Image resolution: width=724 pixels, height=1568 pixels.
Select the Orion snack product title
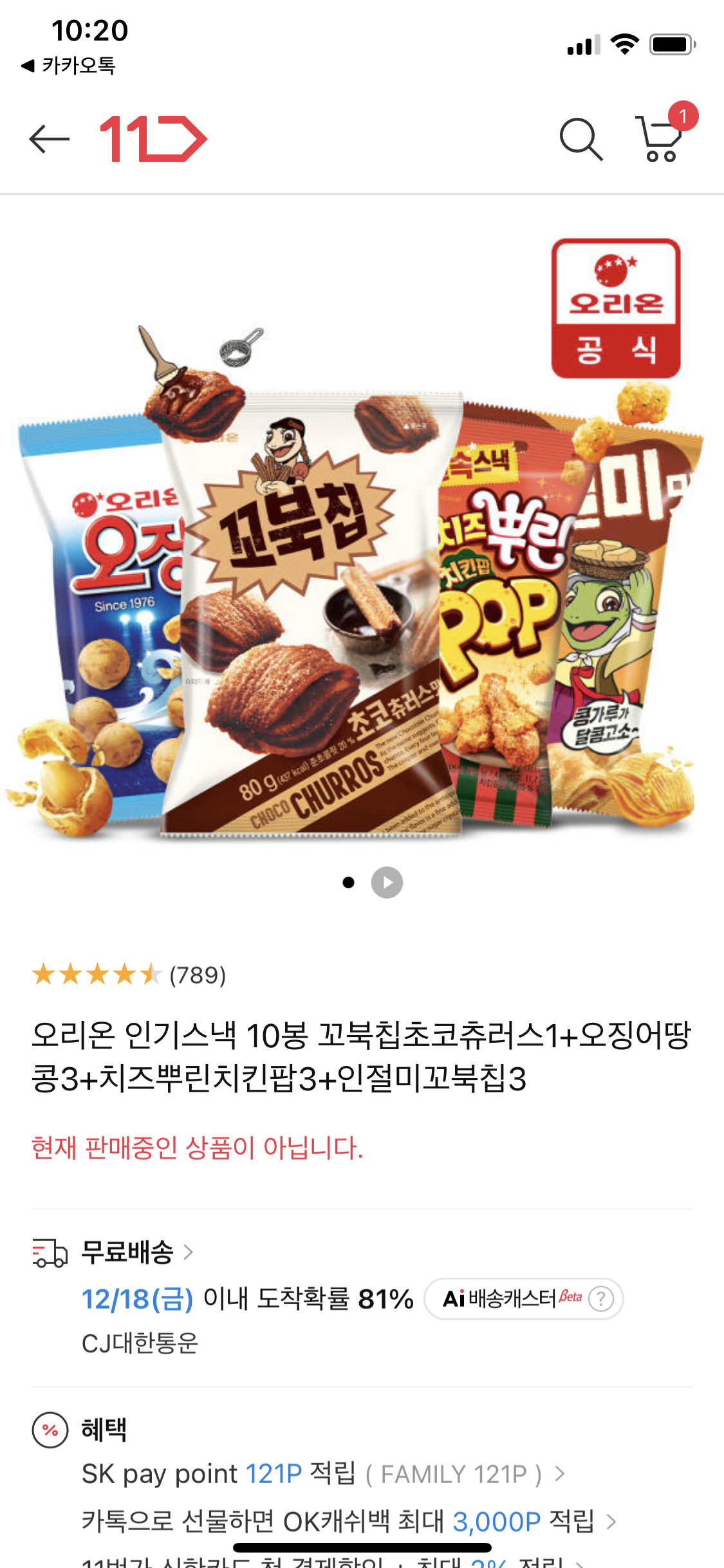click(360, 1059)
